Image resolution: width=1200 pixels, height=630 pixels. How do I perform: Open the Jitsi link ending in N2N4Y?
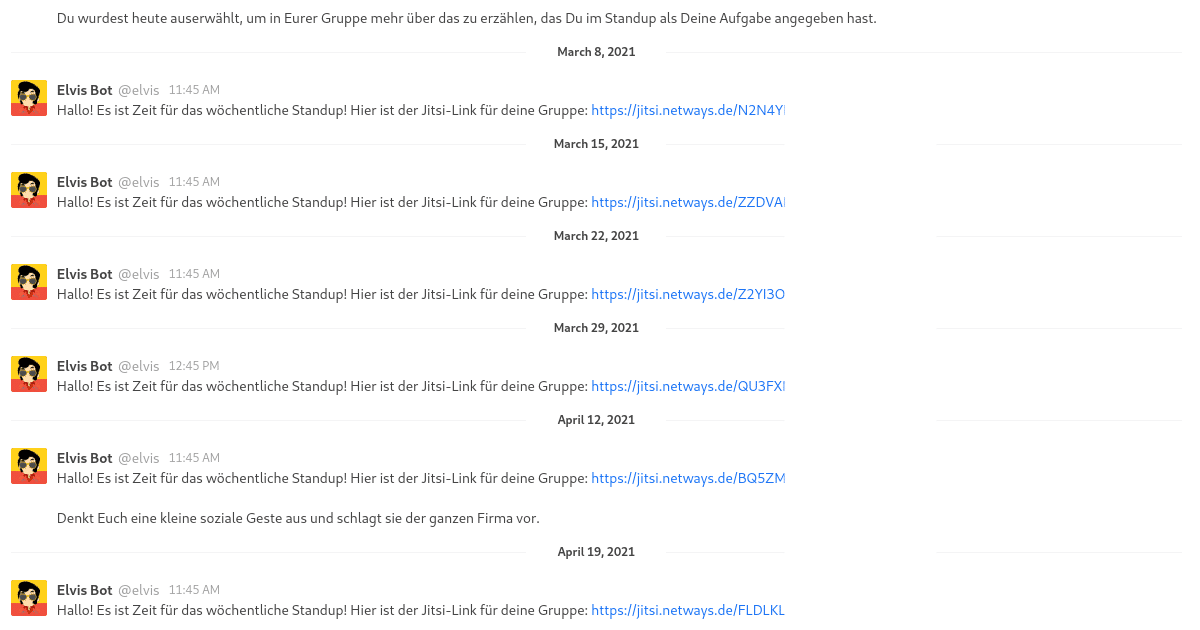[x=687, y=110]
